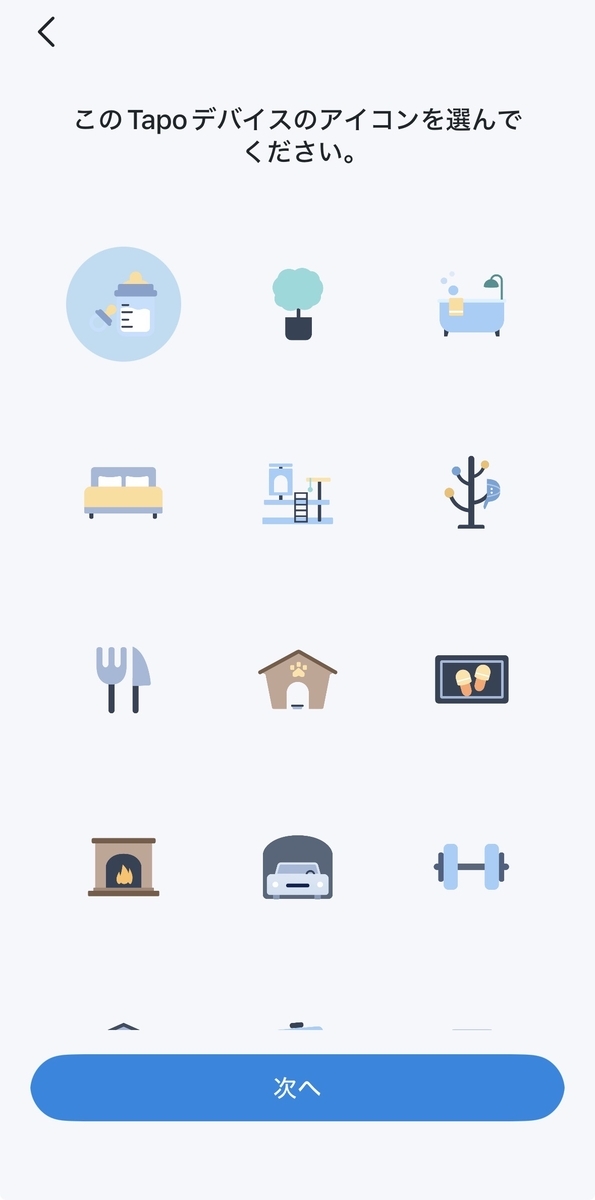Pick the slippers doormat icon
595x1200 pixels.
click(472, 679)
